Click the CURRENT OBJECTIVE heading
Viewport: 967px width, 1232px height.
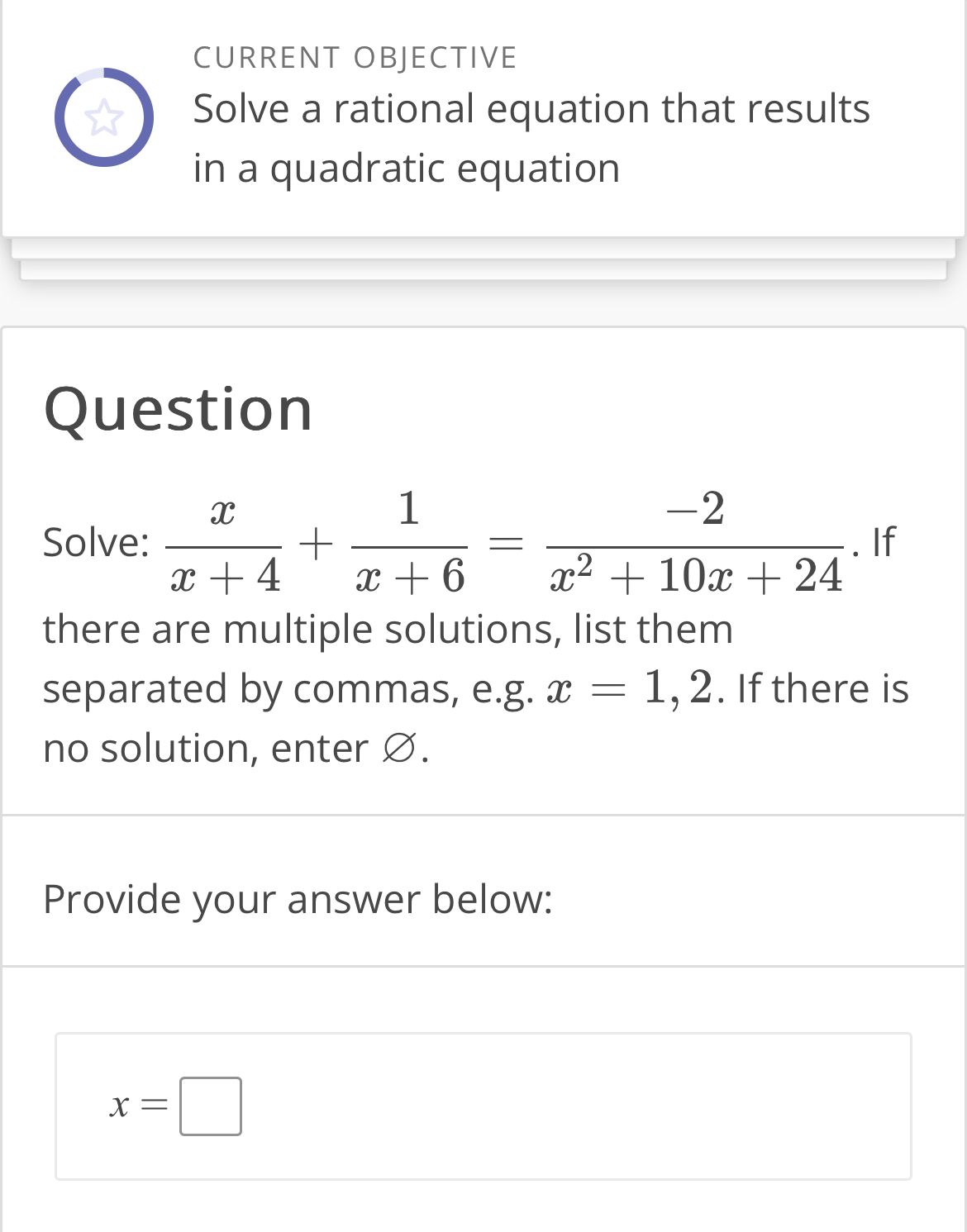[x=355, y=57]
